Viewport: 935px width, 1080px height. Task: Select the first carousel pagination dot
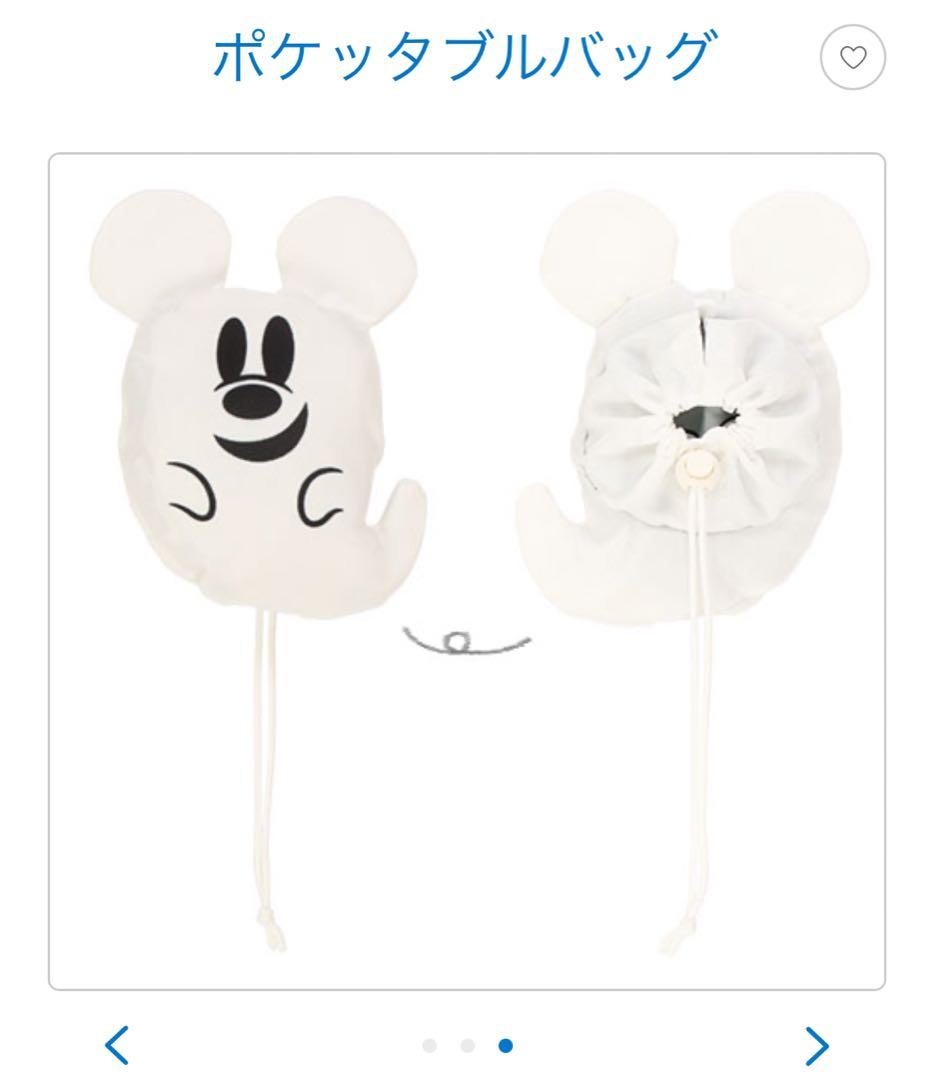point(428,1044)
